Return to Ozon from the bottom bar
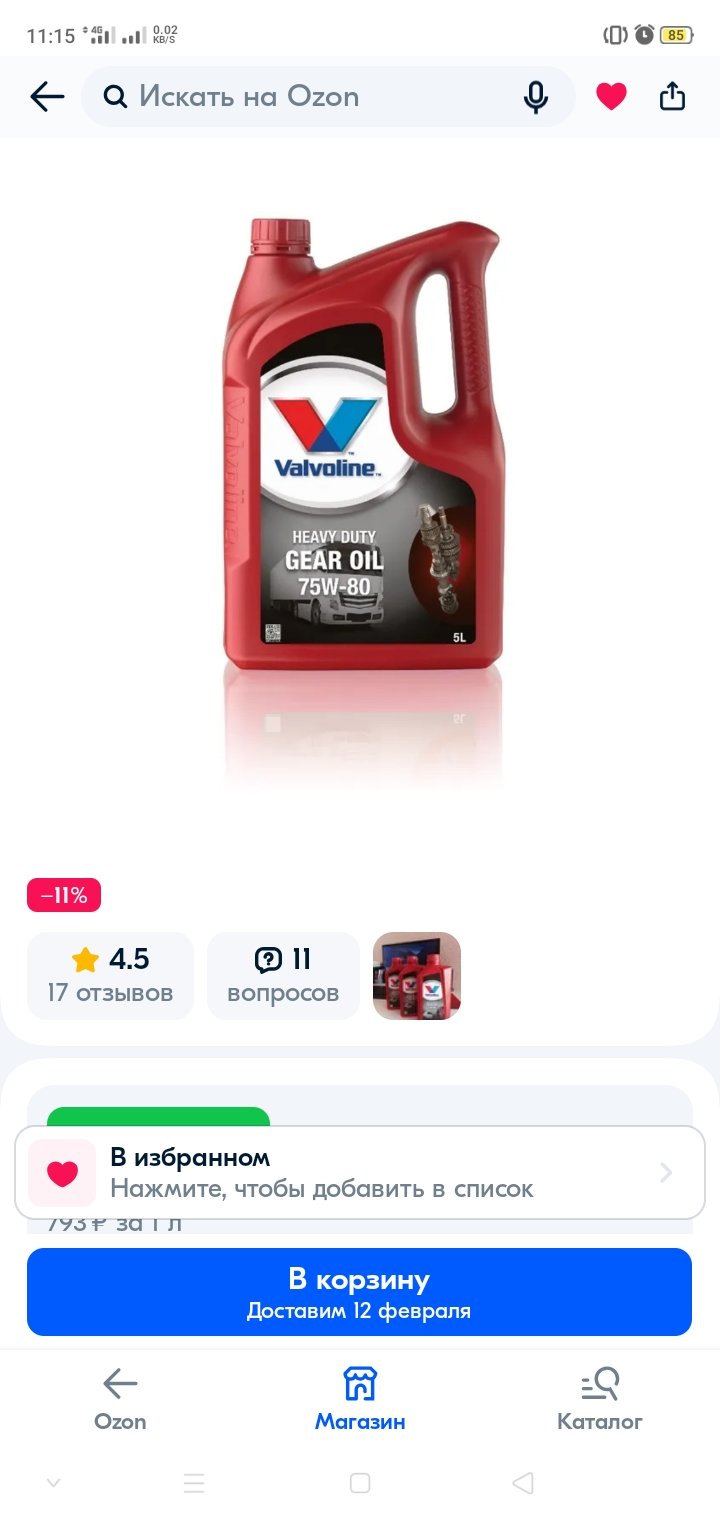The image size is (720, 1520). pos(120,1399)
